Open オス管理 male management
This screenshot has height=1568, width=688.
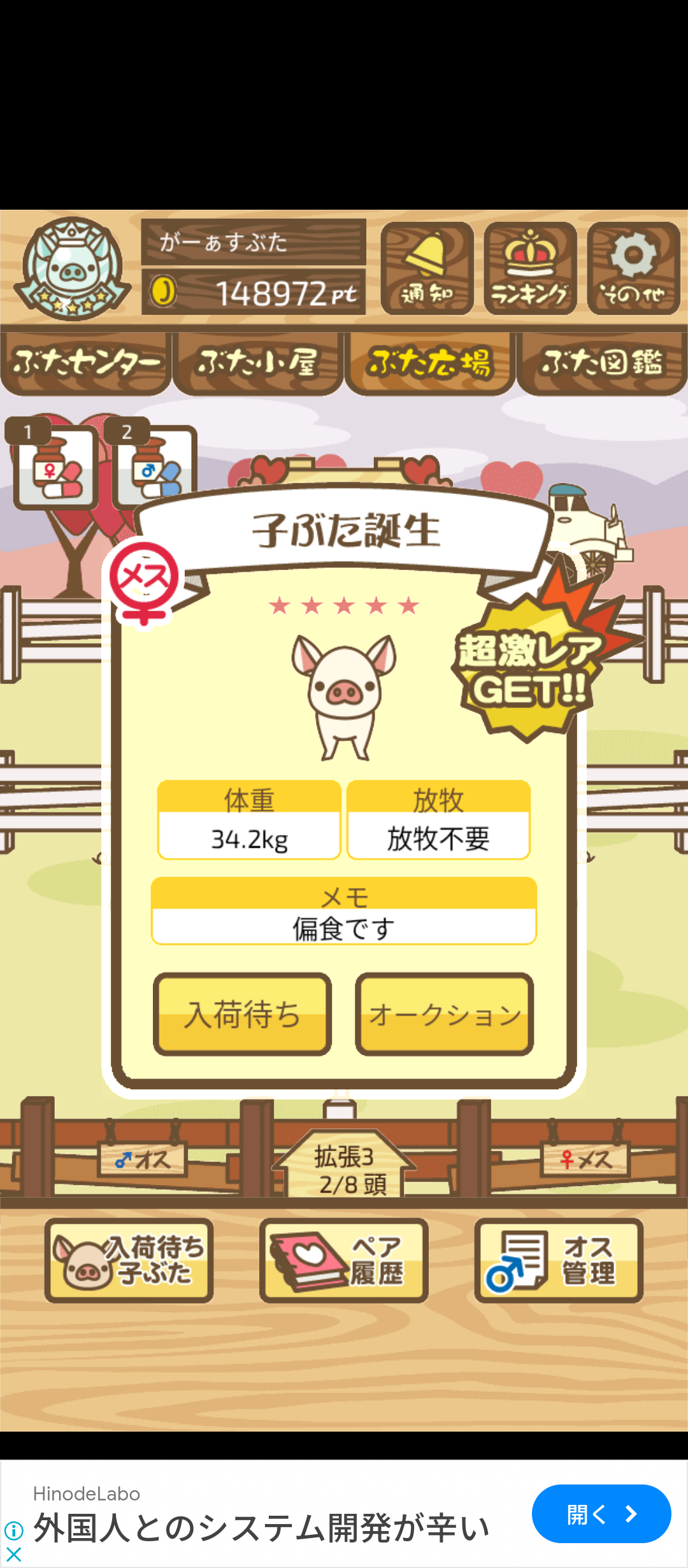click(x=558, y=1260)
